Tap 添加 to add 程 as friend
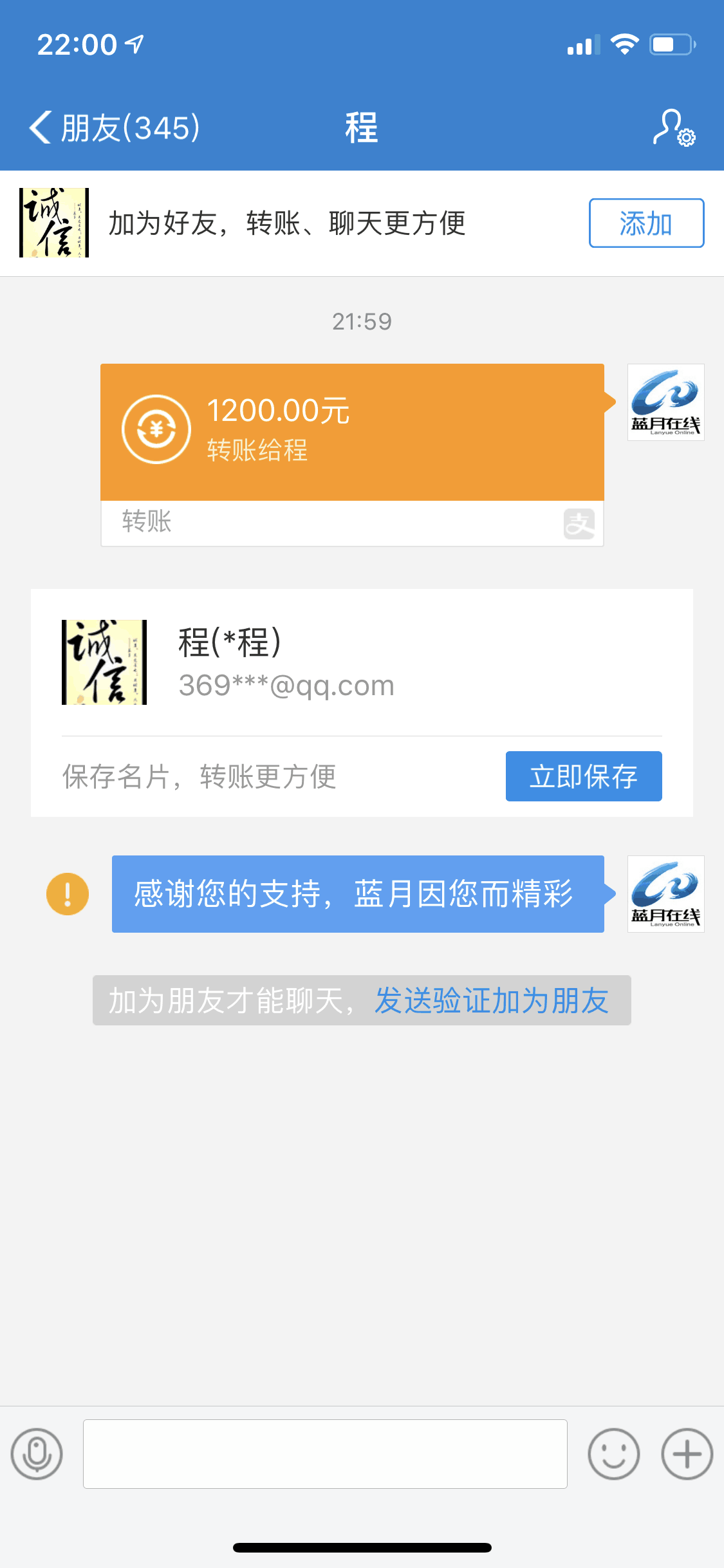This screenshot has width=724, height=1568. point(646,223)
